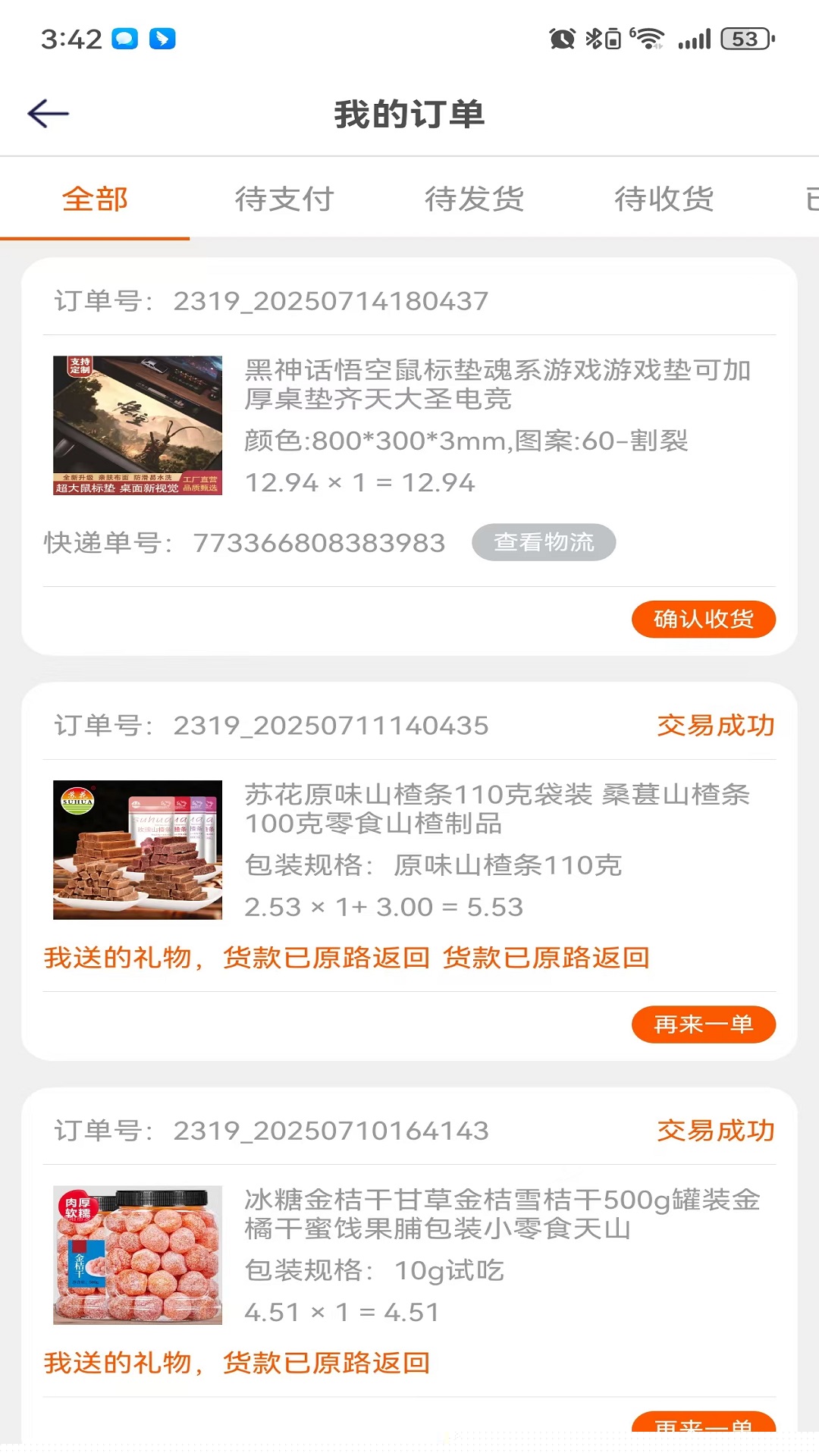Screen dimensions: 819x1456
Task: Switch to the 待发货 tab
Action: pos(474,199)
